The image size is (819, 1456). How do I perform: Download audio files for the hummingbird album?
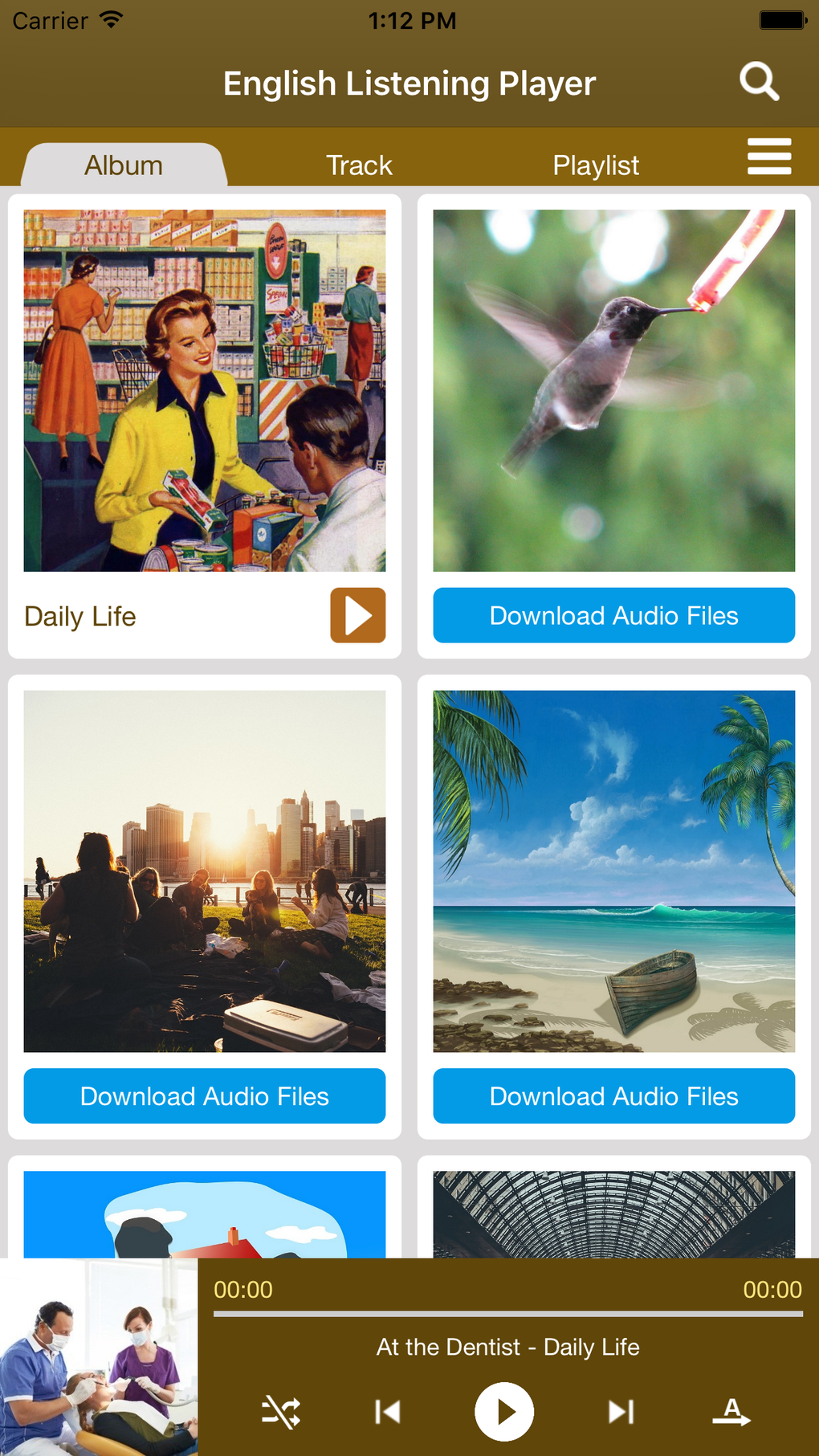(x=613, y=615)
